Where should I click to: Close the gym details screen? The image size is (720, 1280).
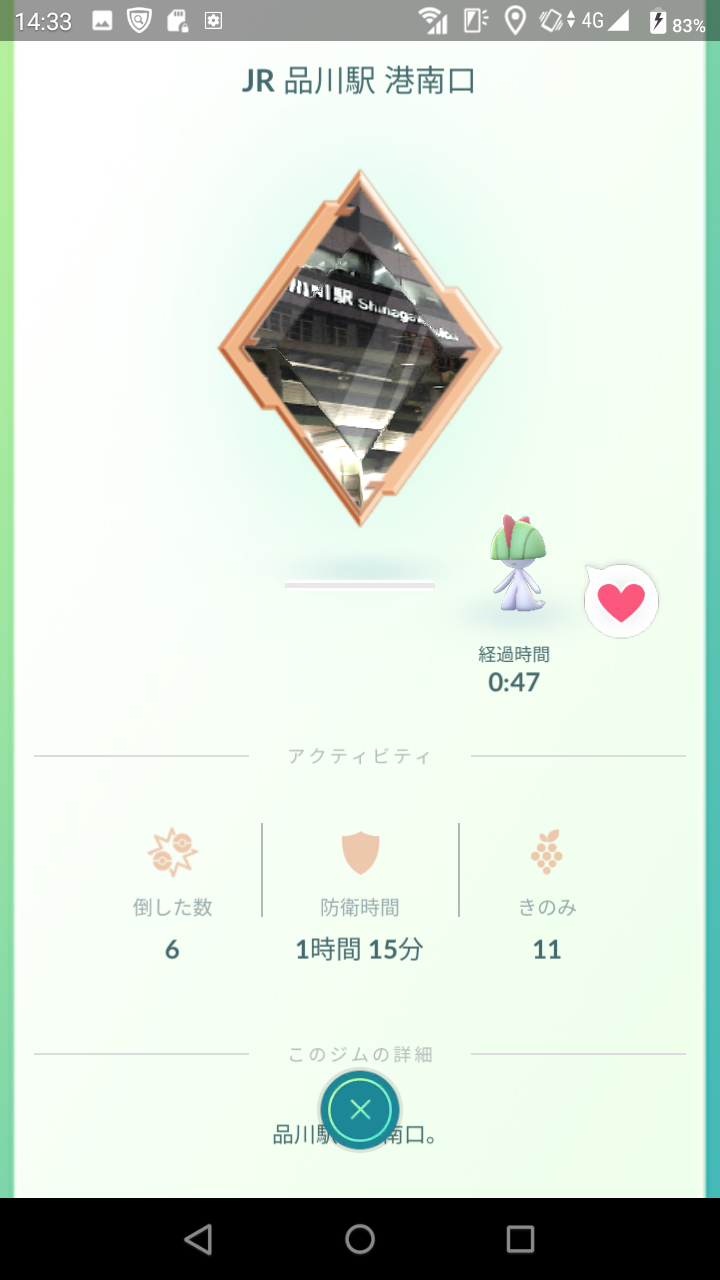tap(360, 1110)
